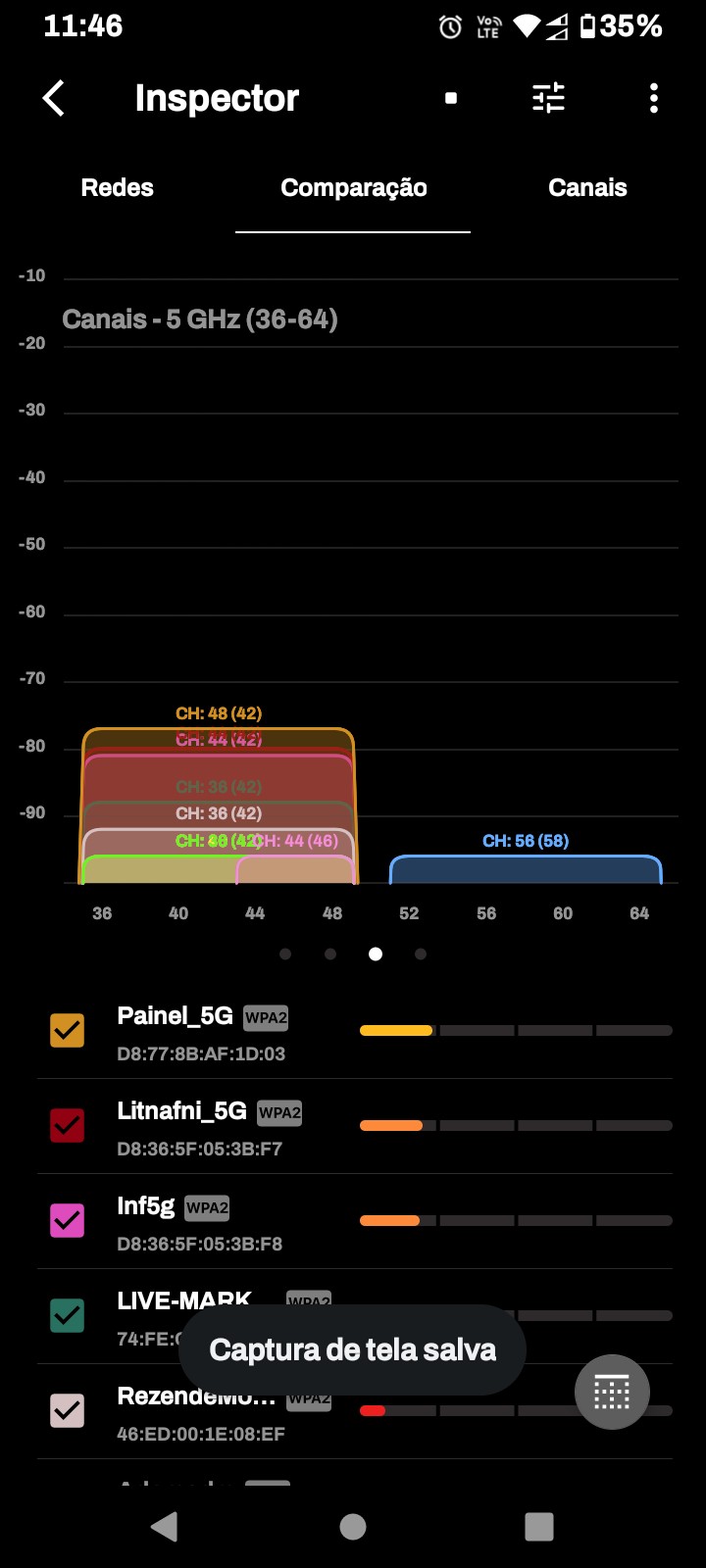Jump to the first chart page dot

coord(285,954)
